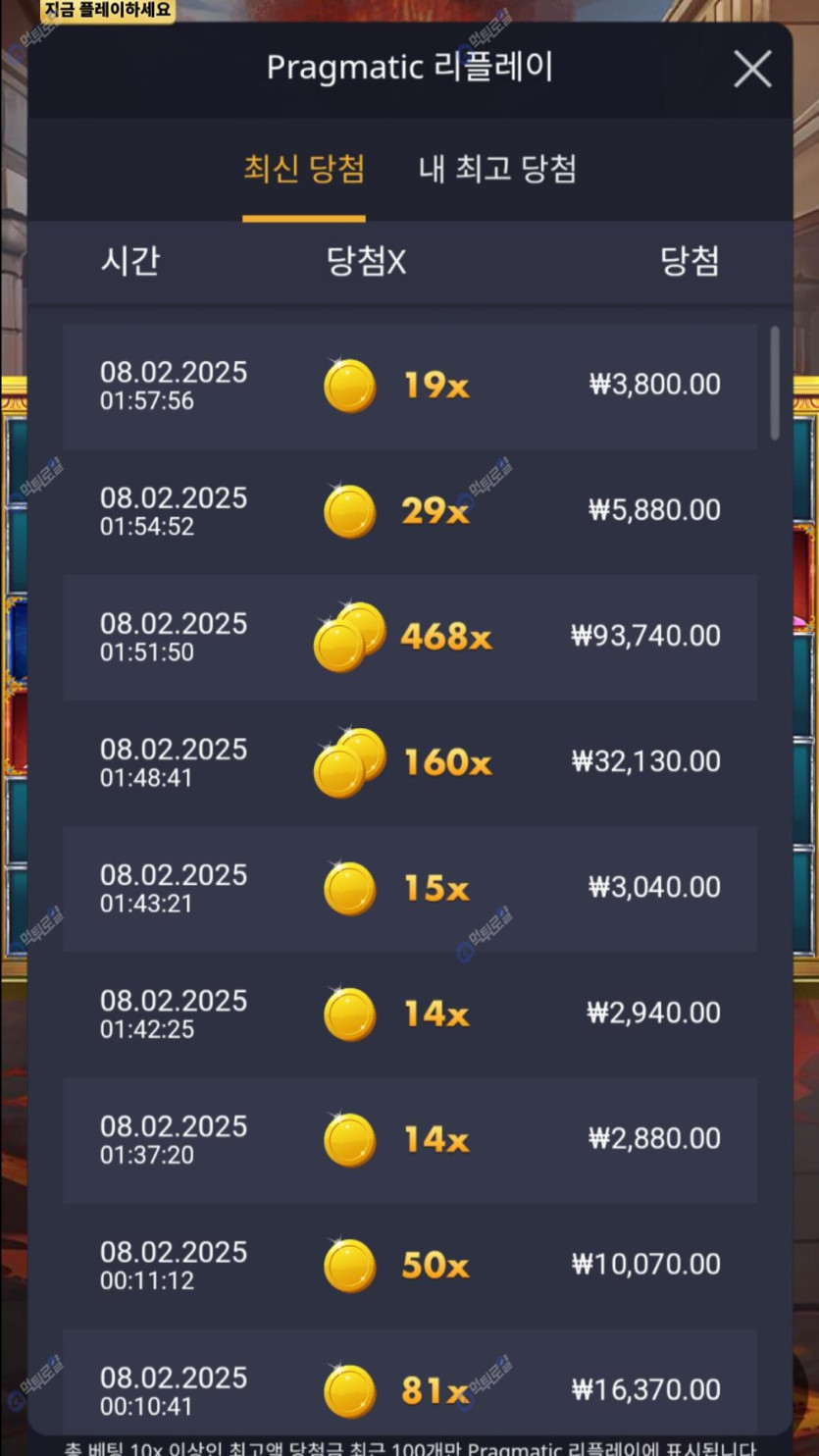Viewport: 819px width, 1456px height.
Task: Select the 최신 당첨 tab
Action: coord(304,169)
